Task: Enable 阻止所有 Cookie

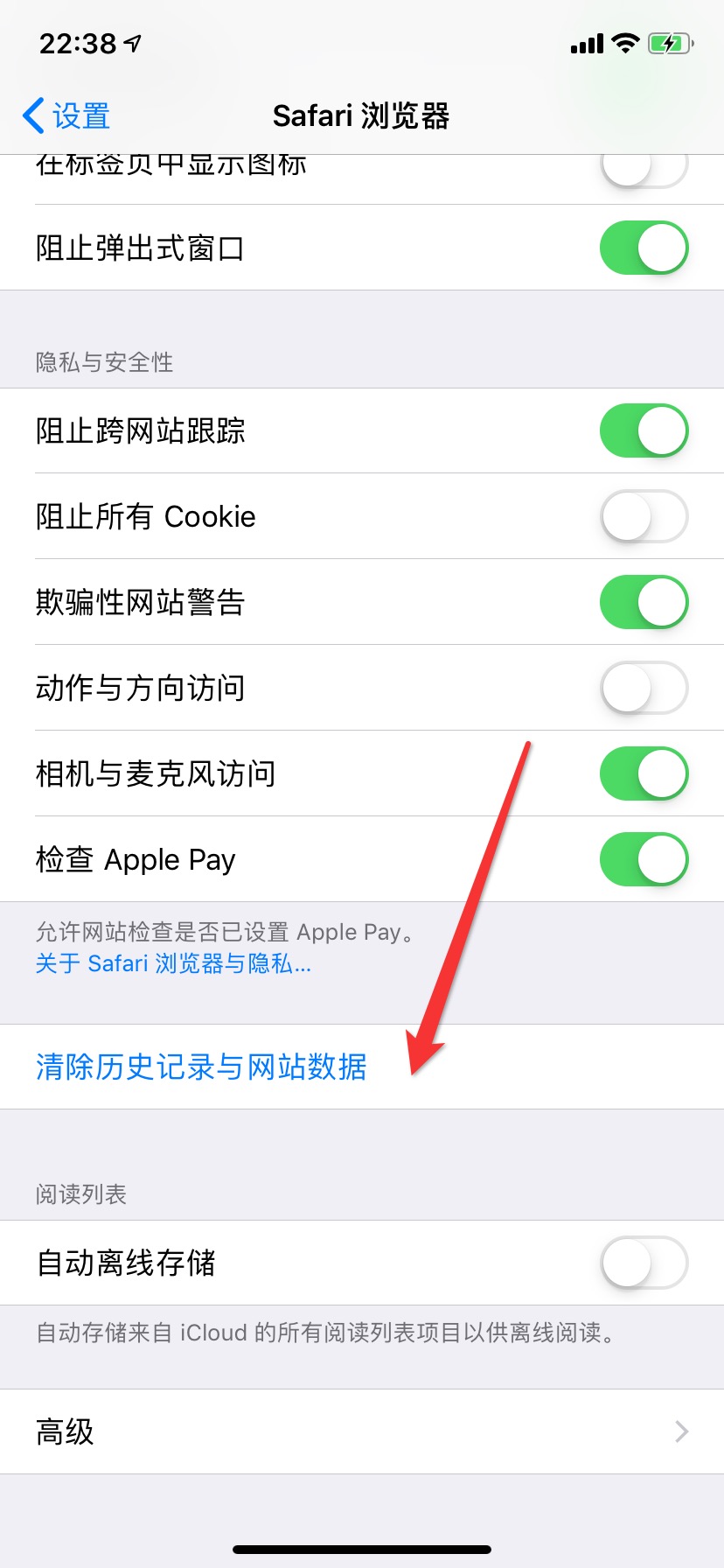Action: [644, 516]
